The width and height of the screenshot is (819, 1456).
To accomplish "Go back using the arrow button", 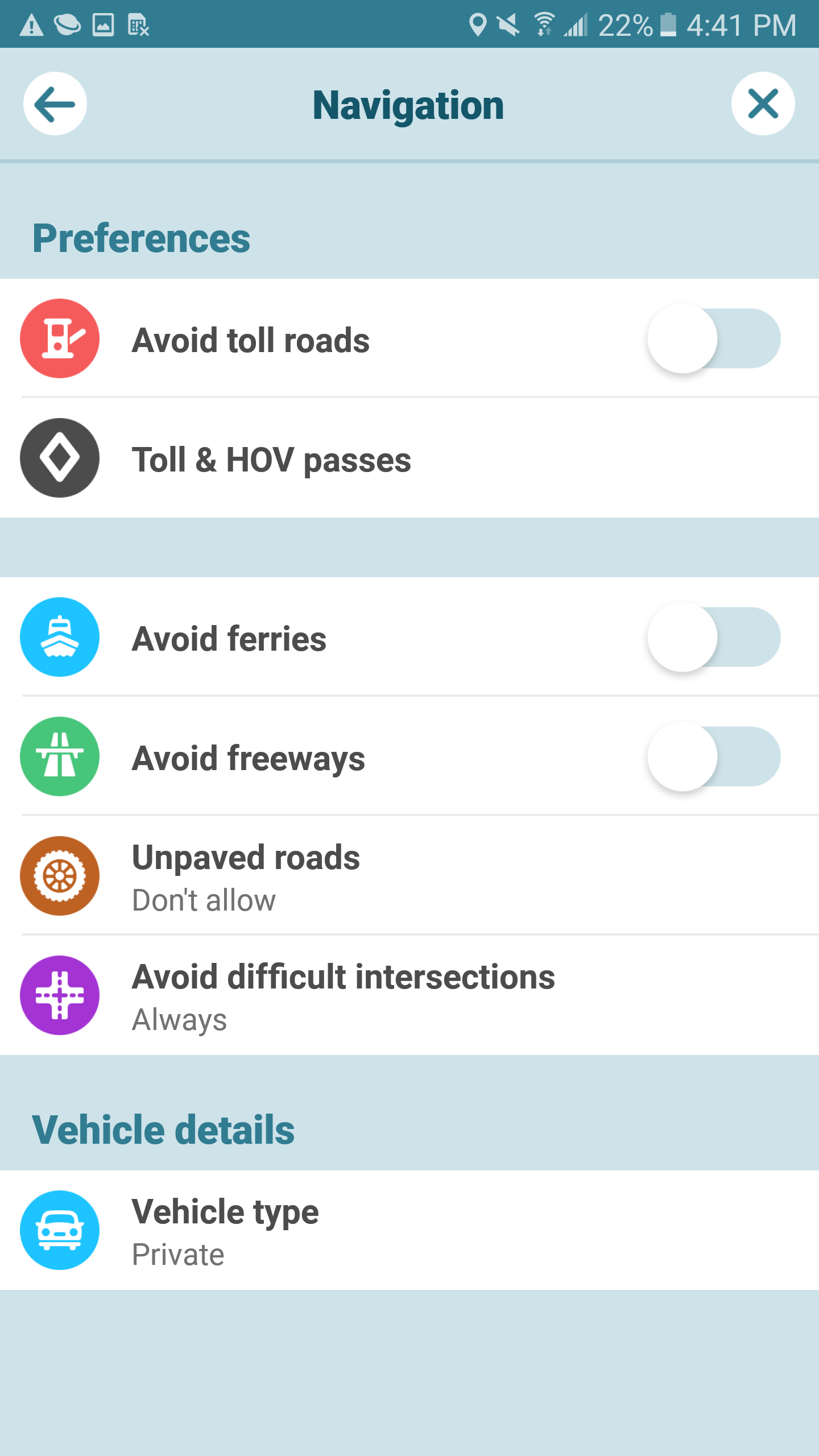I will pos(55,104).
